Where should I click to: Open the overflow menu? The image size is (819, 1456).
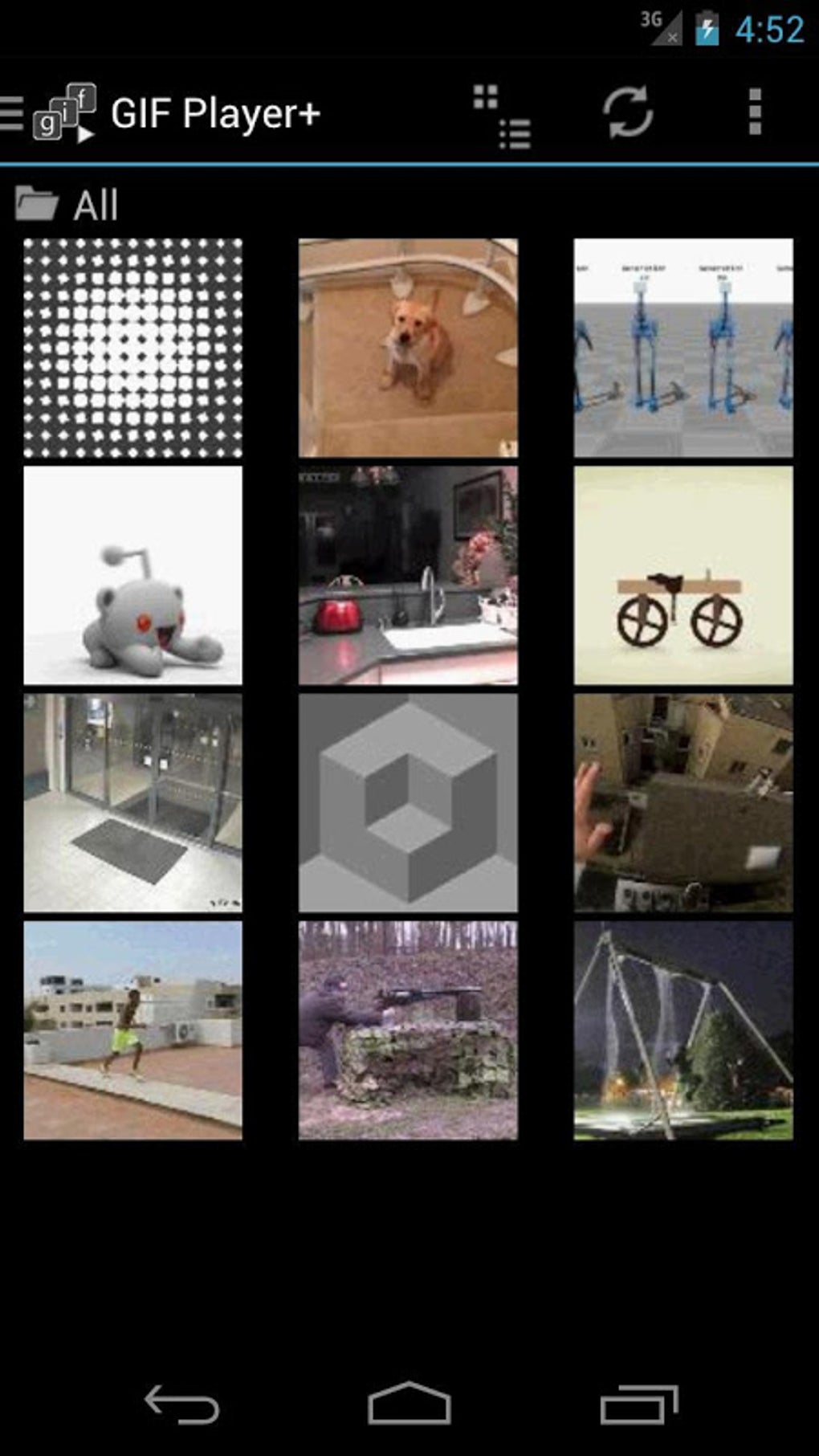coord(755,112)
